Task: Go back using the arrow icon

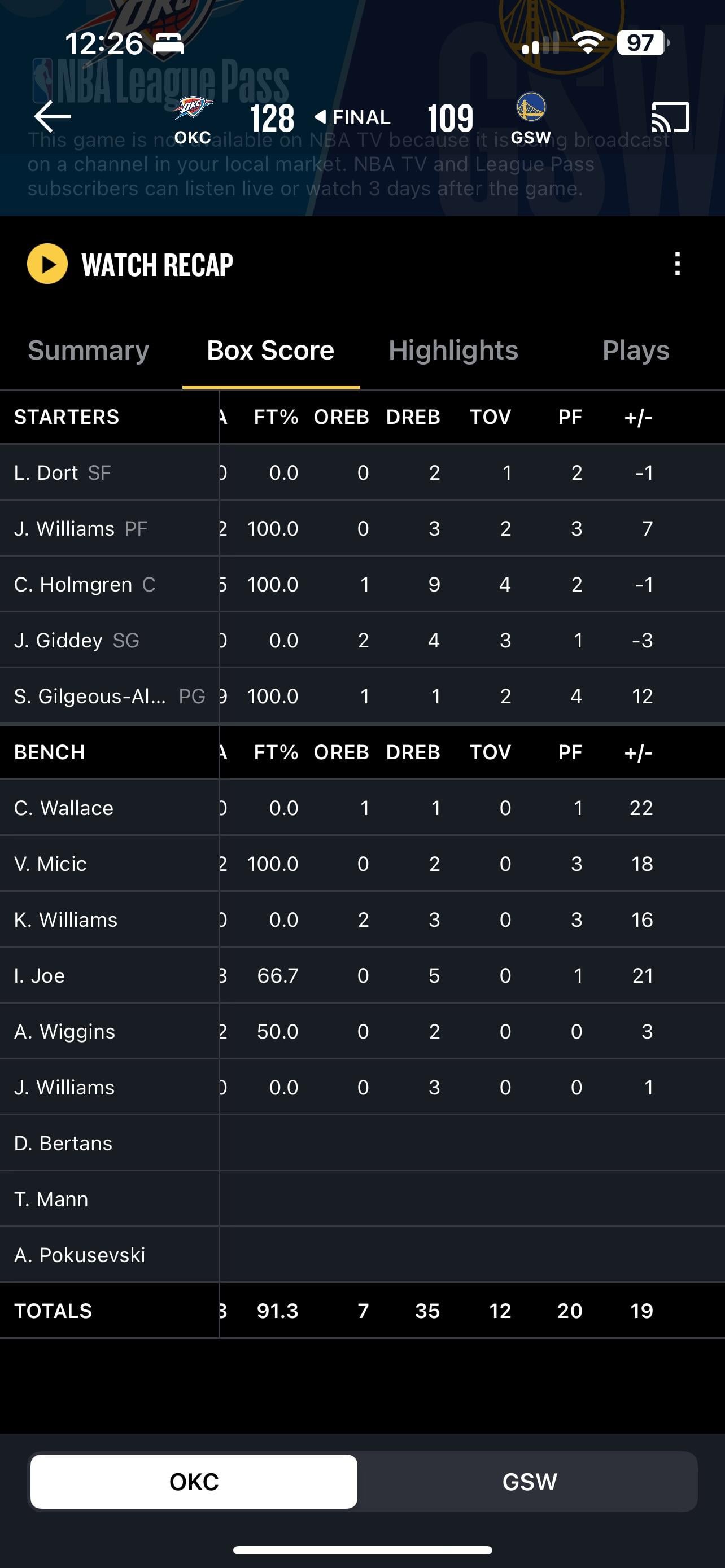Action: [53, 116]
